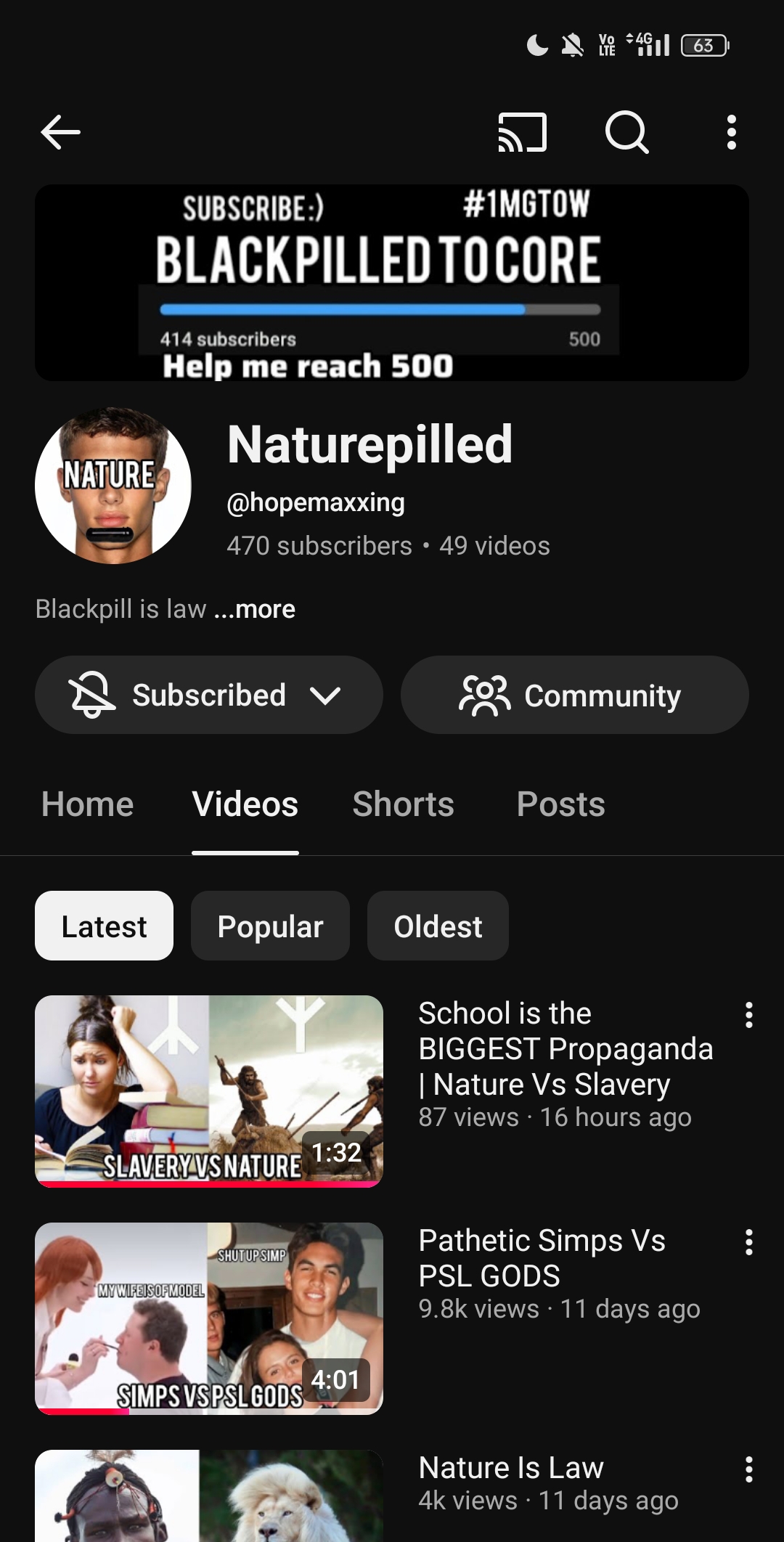Switch to the Shorts tab
Screen dimensions: 784x1542
point(403,804)
